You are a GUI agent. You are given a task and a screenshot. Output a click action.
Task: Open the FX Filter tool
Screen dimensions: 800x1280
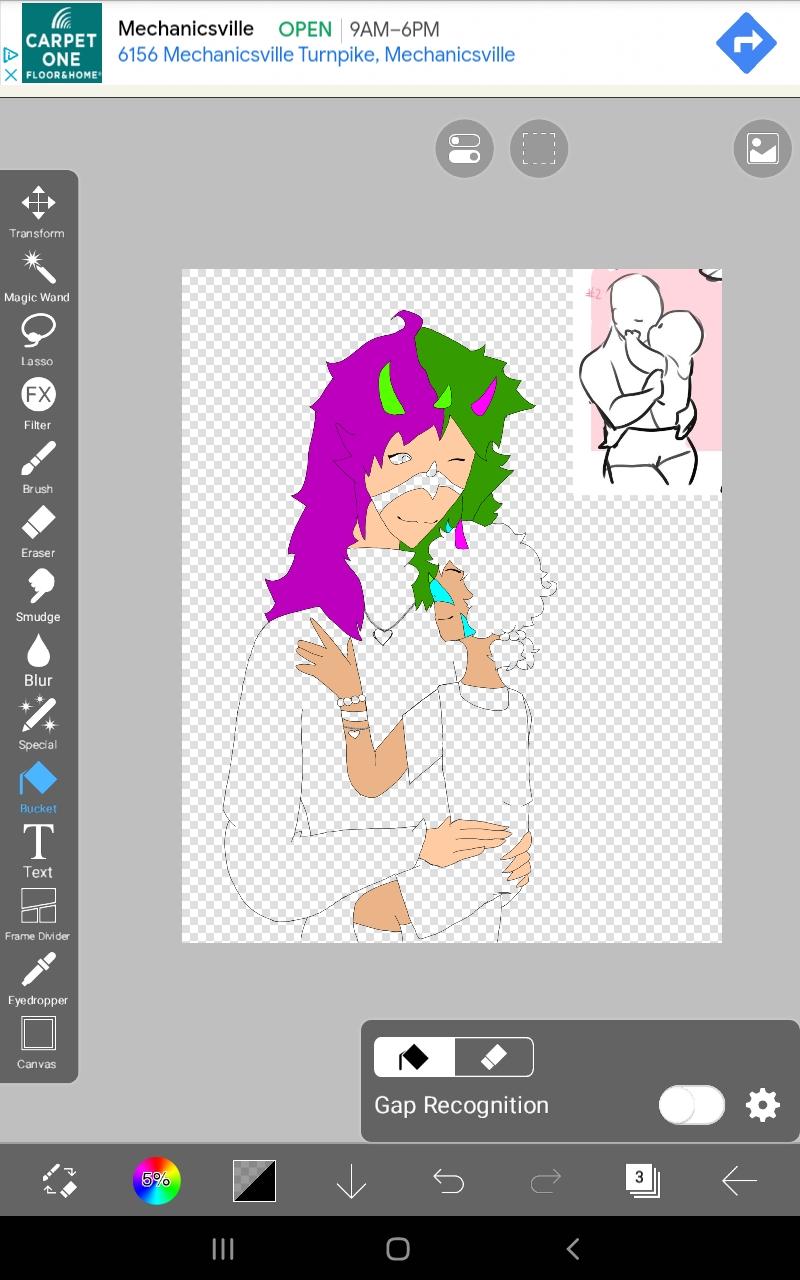click(38, 401)
